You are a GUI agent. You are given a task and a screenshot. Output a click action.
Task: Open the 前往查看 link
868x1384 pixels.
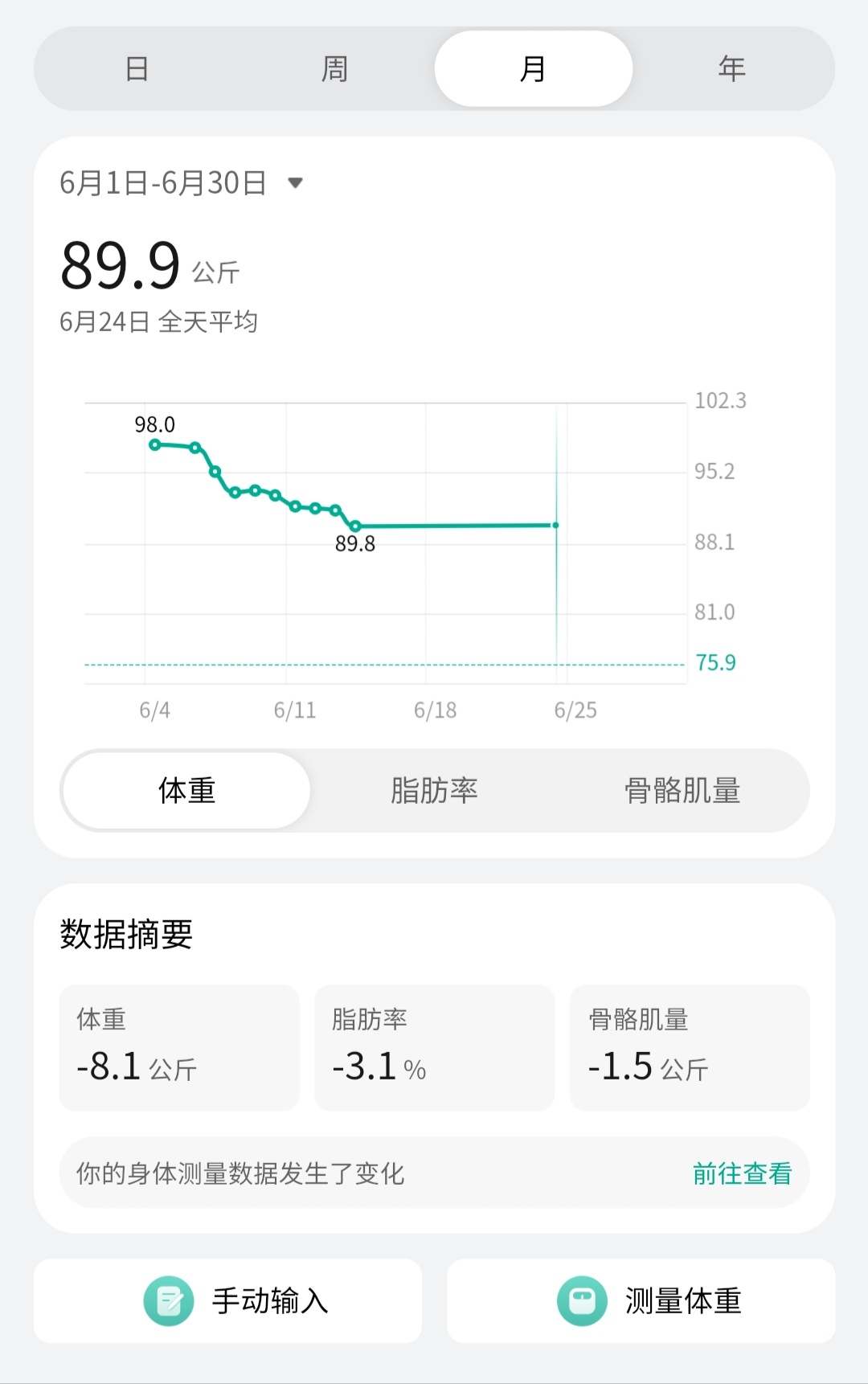point(741,1173)
